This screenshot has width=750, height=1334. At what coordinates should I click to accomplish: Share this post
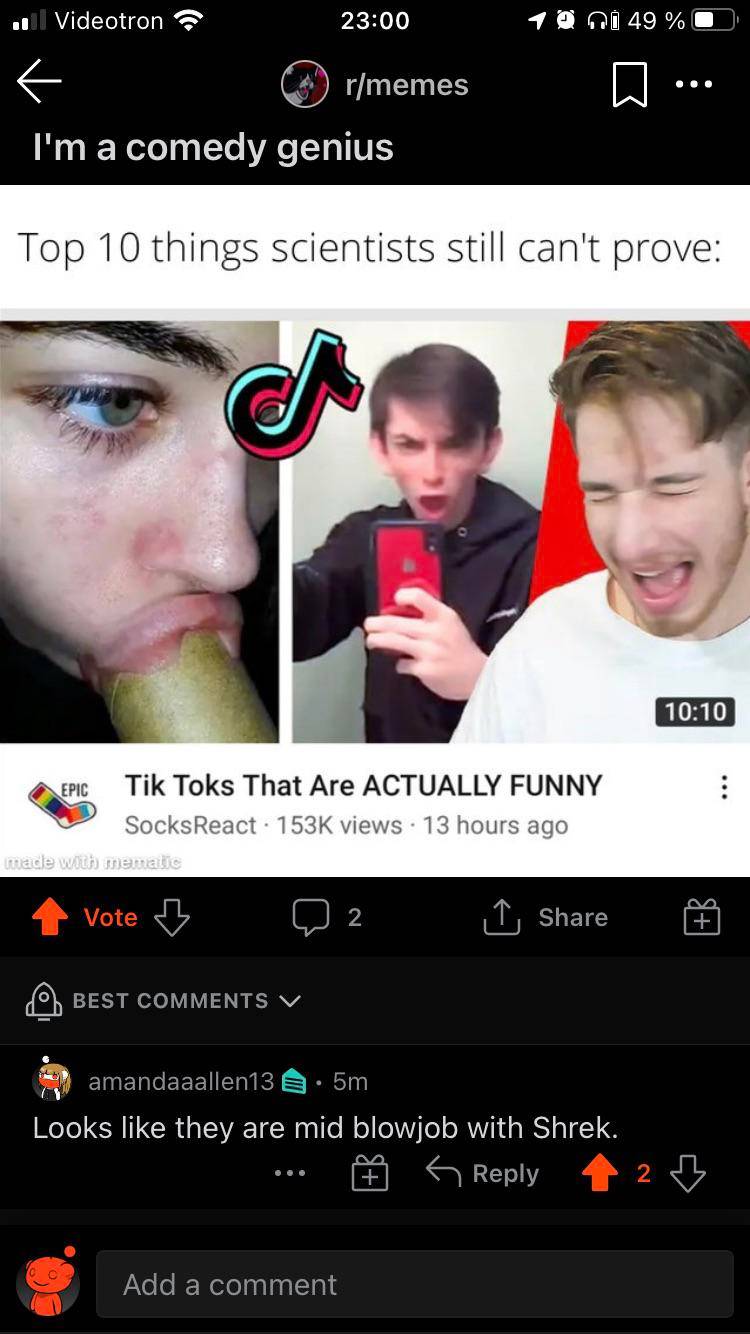pos(546,917)
